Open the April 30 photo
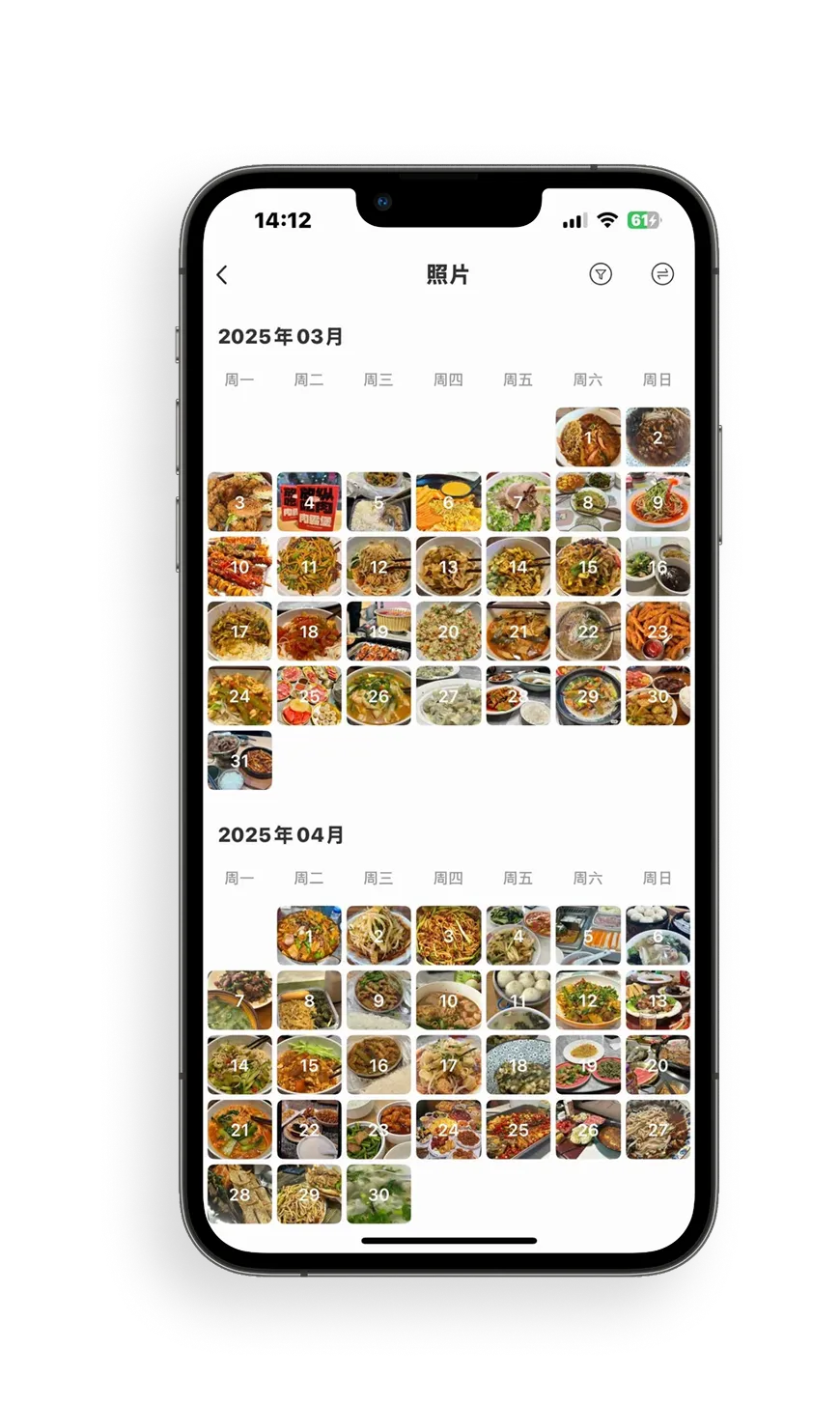 378,1194
